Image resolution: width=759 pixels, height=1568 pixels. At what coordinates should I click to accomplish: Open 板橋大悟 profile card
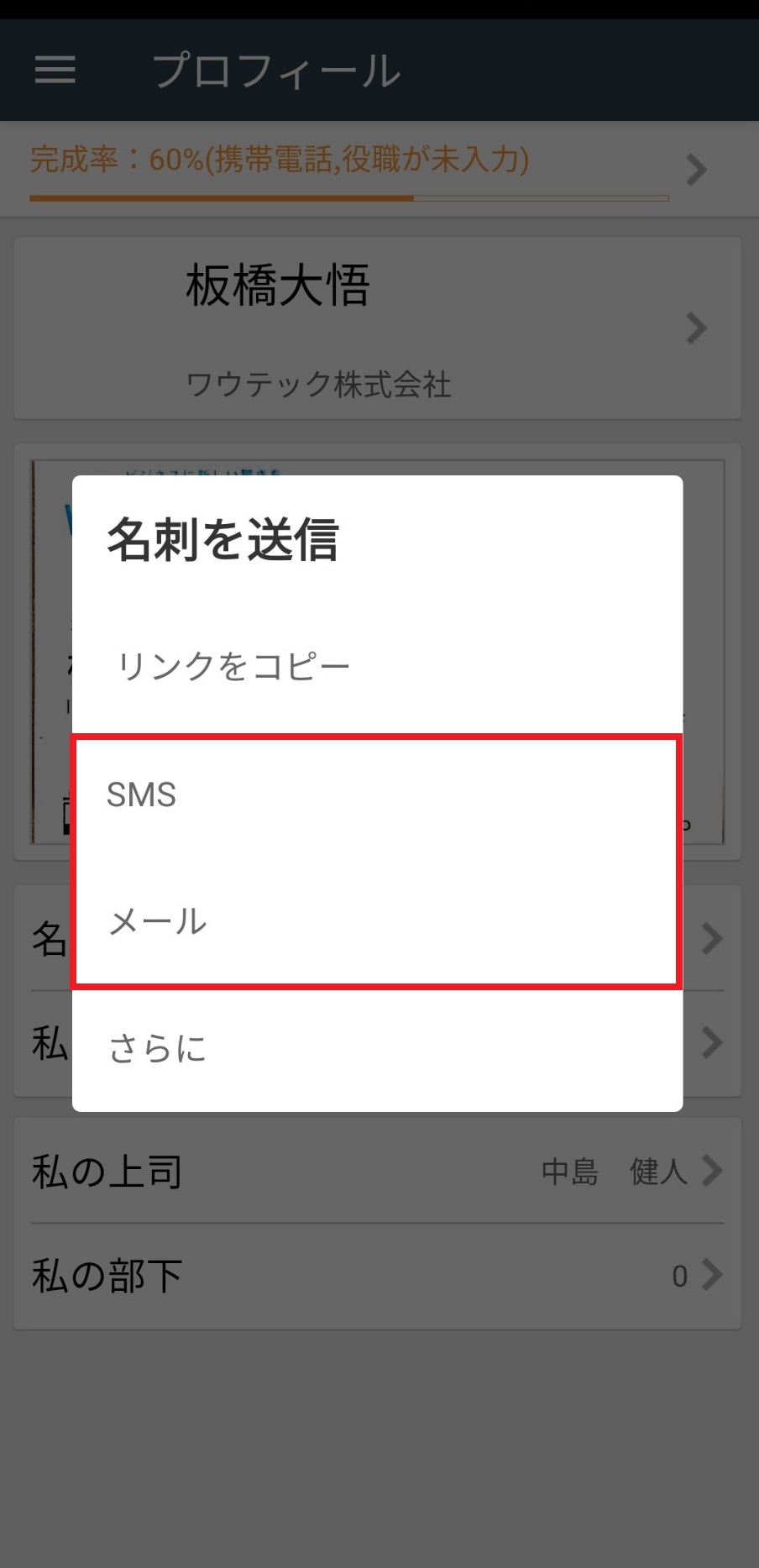click(378, 328)
